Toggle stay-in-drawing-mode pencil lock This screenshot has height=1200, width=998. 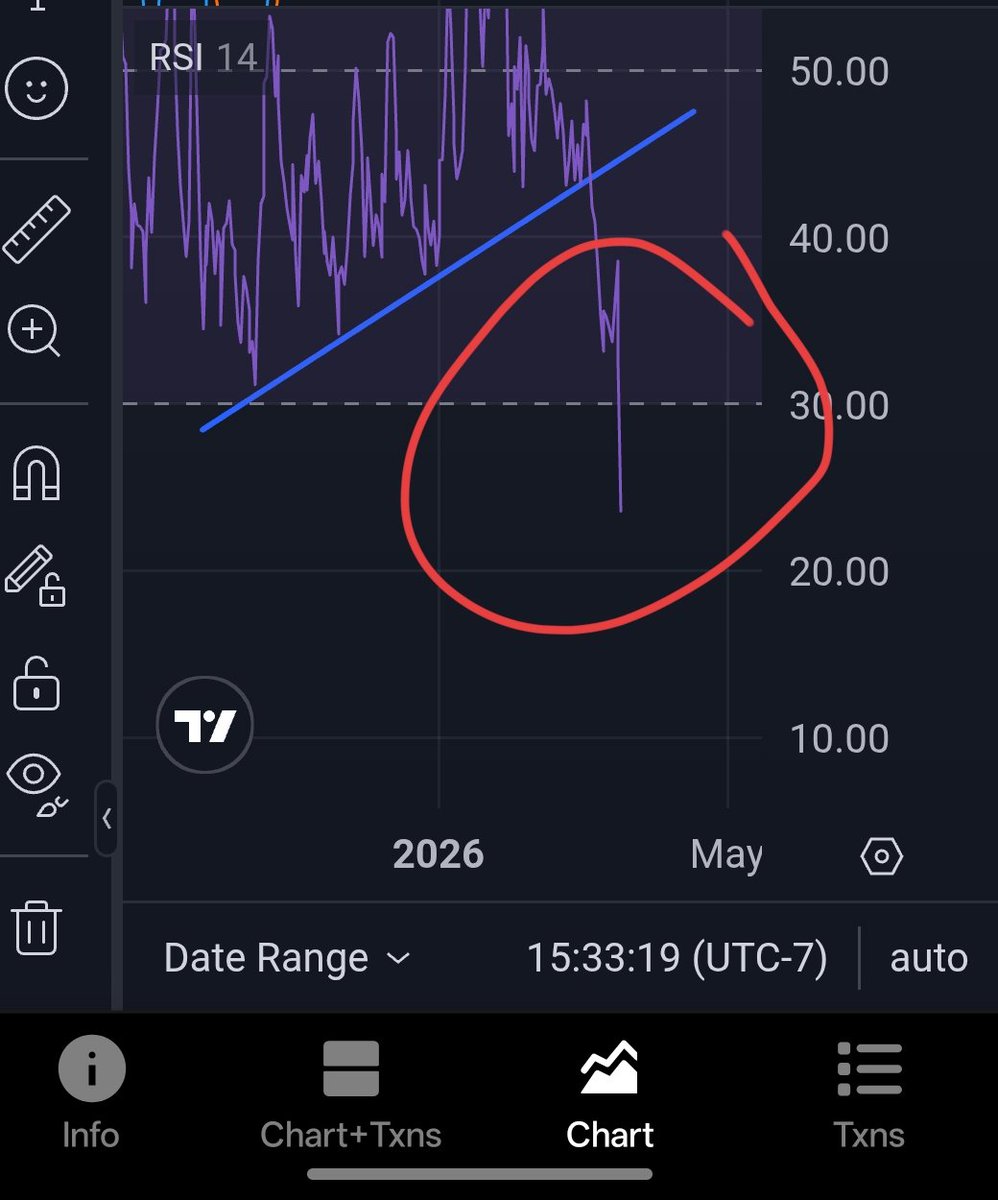tap(36, 575)
